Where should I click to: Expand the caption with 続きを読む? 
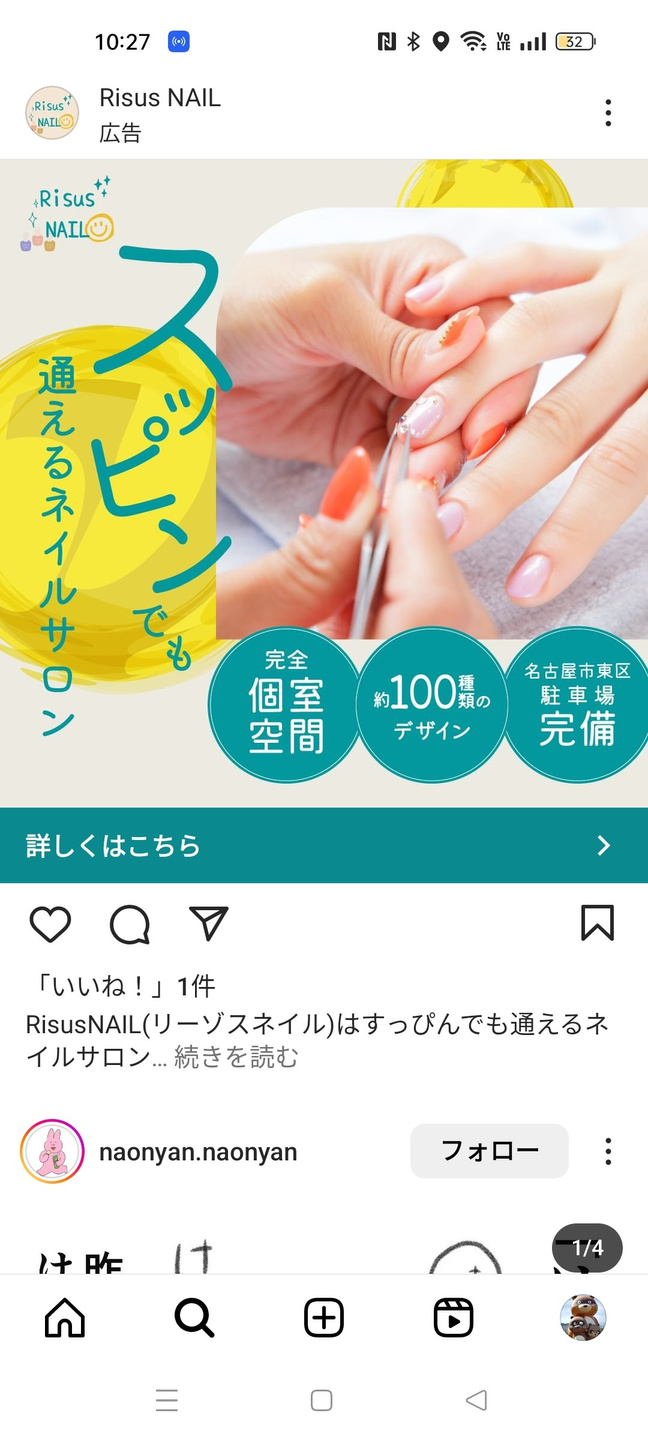(x=236, y=1057)
